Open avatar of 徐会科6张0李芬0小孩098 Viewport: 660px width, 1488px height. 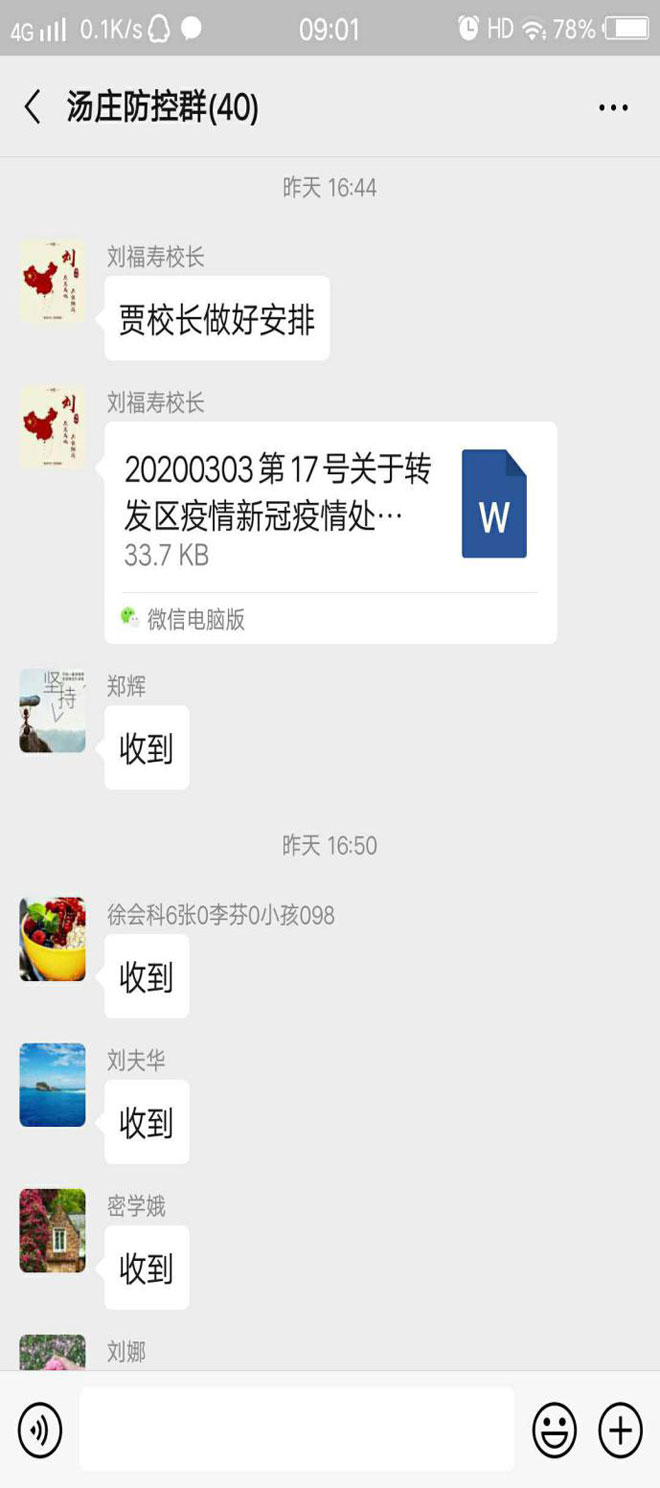pyautogui.click(x=52, y=939)
